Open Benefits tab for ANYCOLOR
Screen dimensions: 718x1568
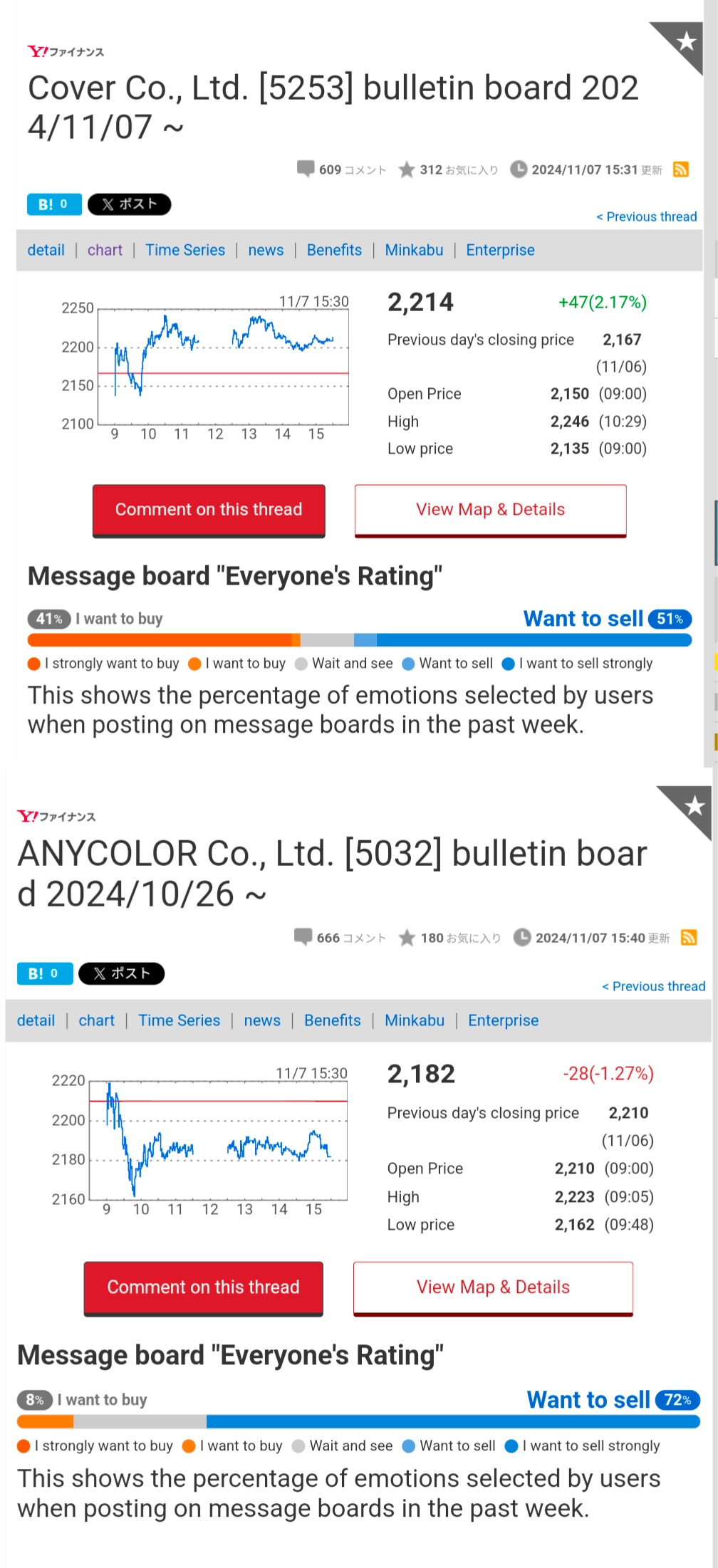tap(333, 1020)
